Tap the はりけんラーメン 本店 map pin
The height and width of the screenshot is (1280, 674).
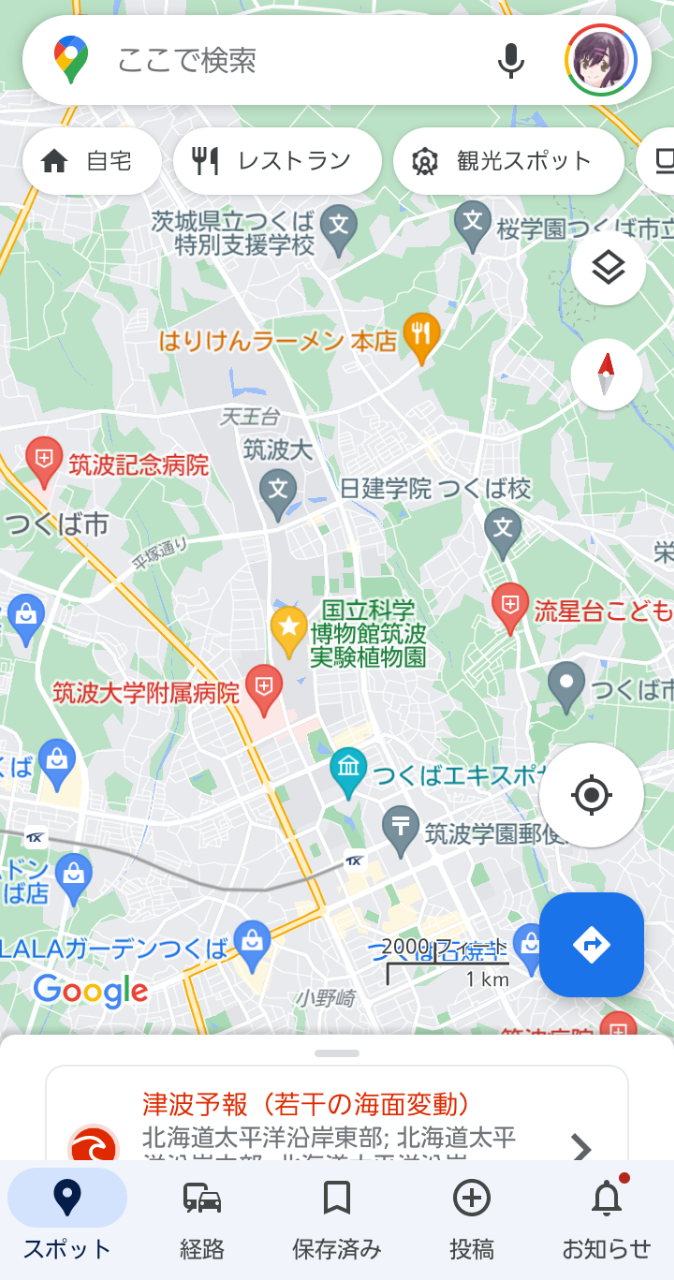coord(422,338)
